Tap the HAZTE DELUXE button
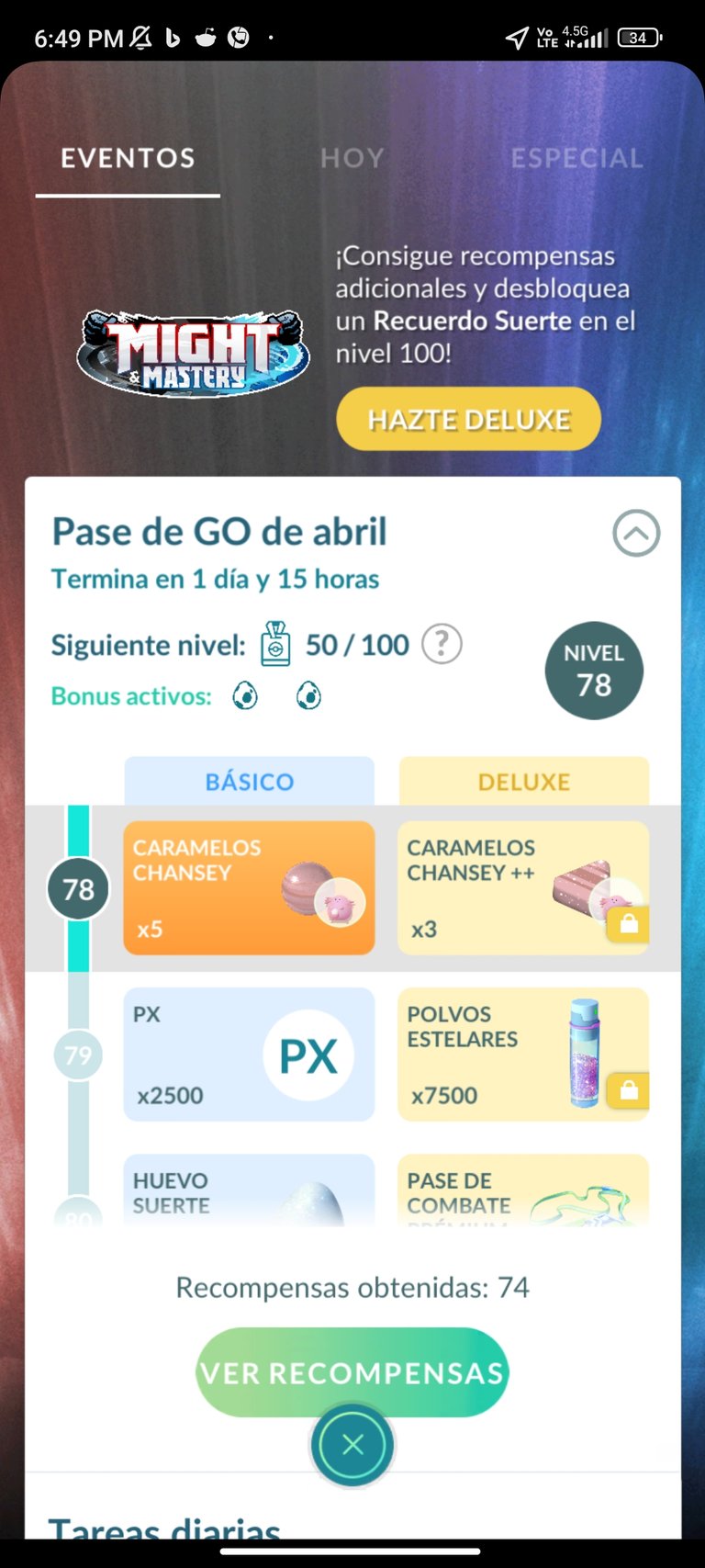 tap(468, 420)
